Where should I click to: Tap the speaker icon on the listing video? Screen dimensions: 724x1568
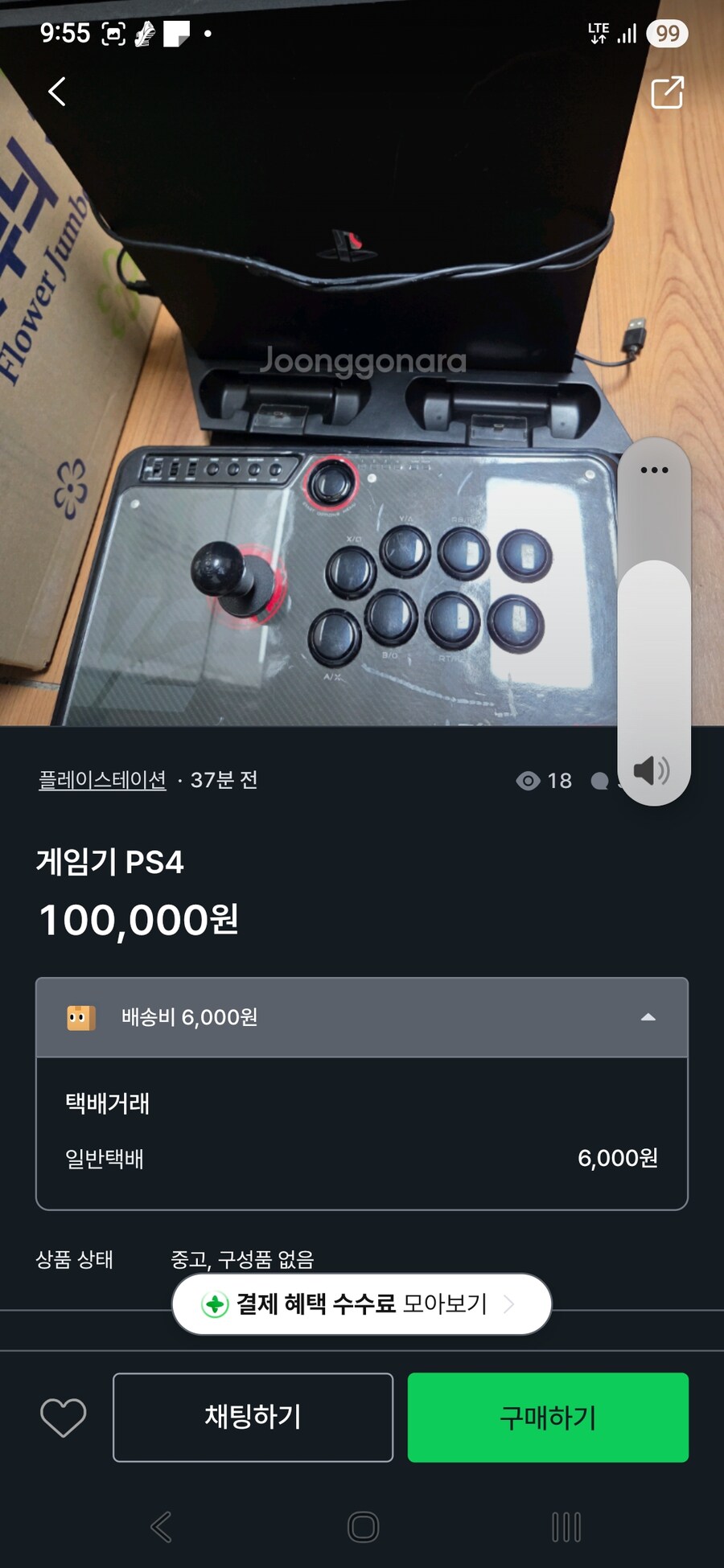pos(654,770)
